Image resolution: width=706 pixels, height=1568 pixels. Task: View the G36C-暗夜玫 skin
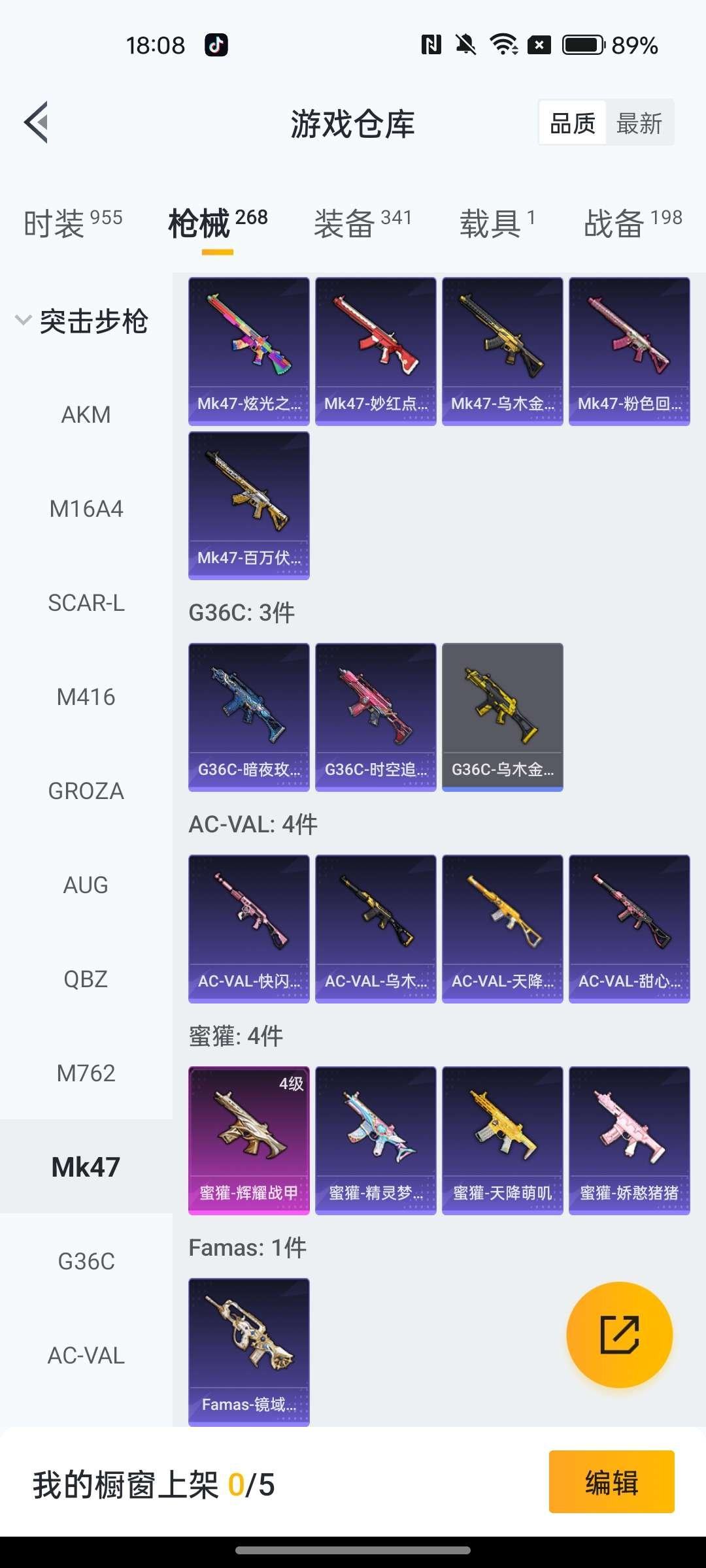249,717
